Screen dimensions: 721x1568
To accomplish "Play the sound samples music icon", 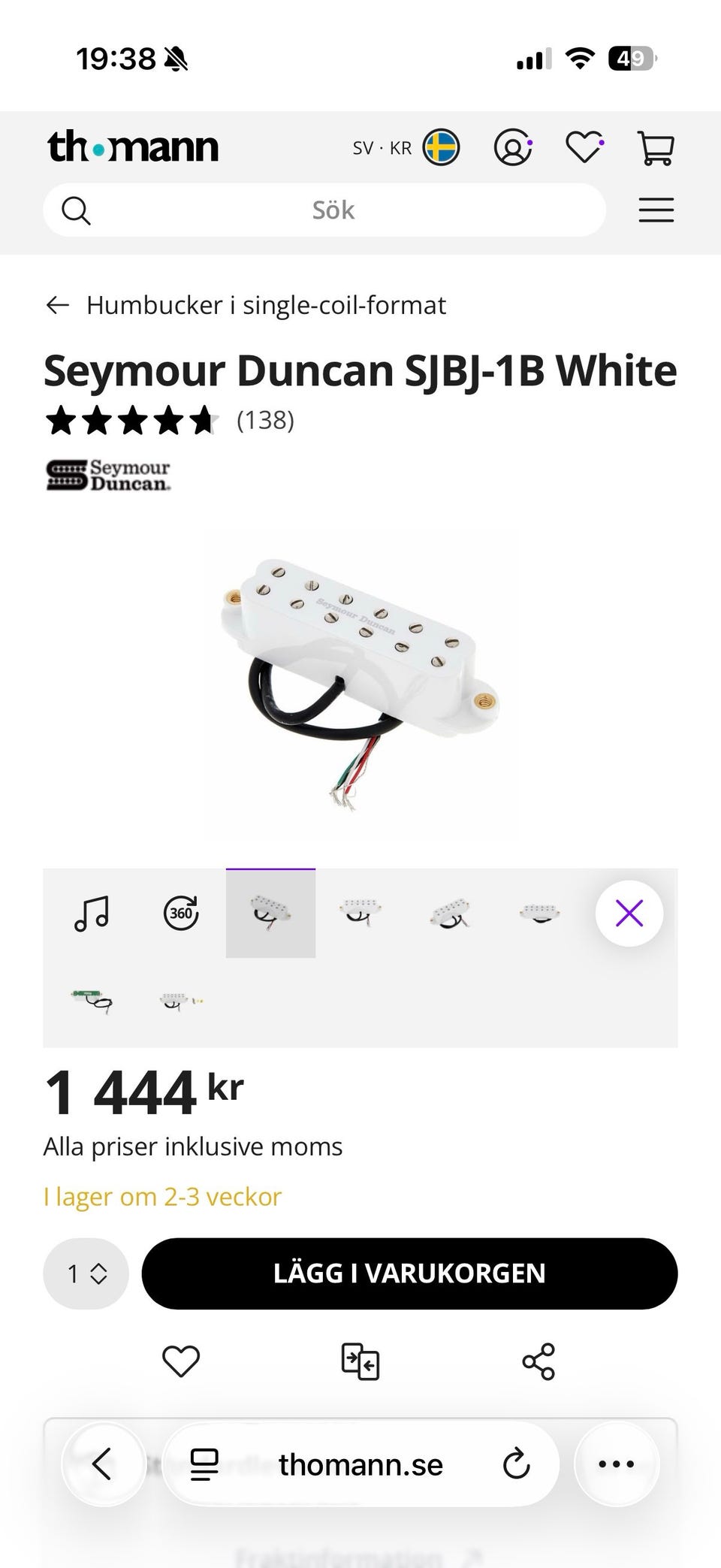I will click(92, 914).
